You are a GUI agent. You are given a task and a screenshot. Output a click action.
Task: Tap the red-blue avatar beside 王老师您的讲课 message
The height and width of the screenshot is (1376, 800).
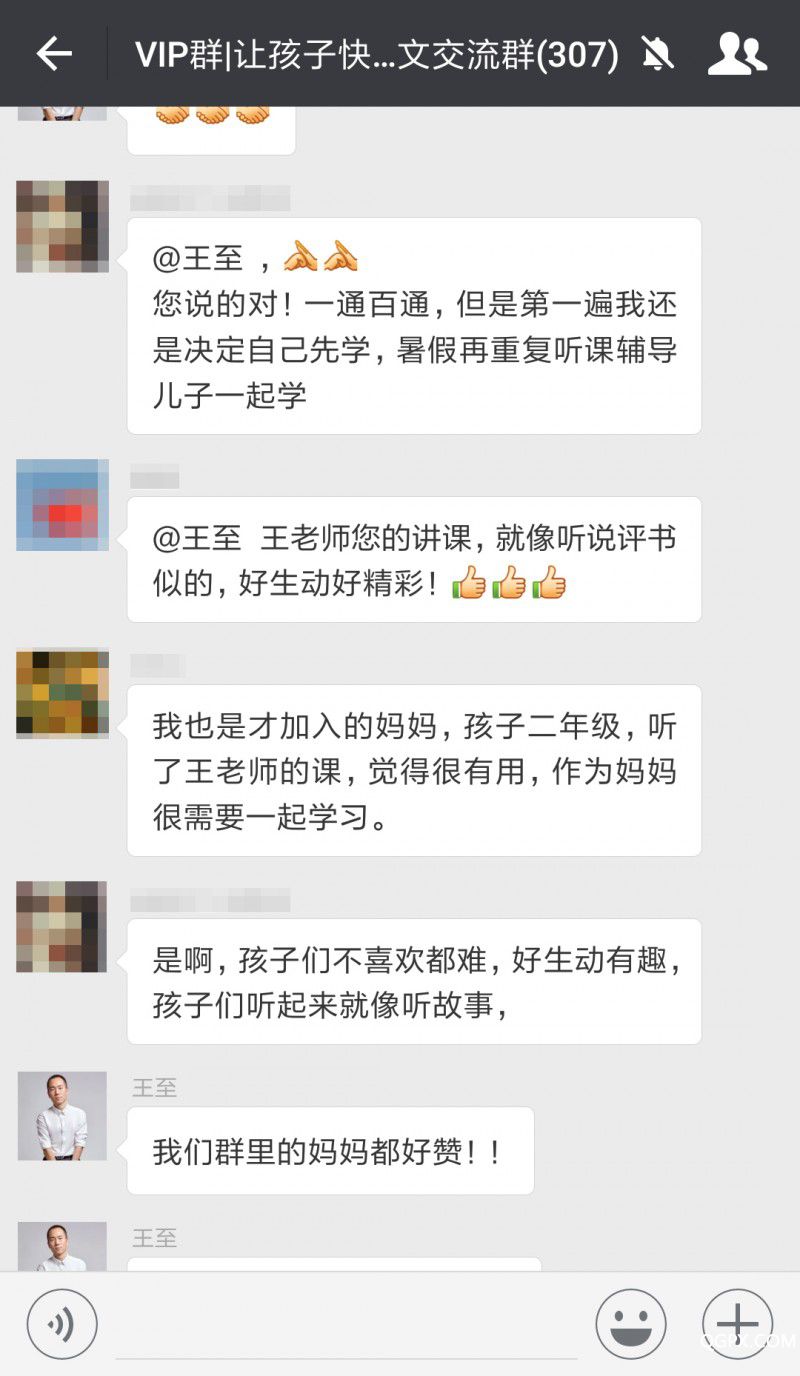(x=62, y=505)
